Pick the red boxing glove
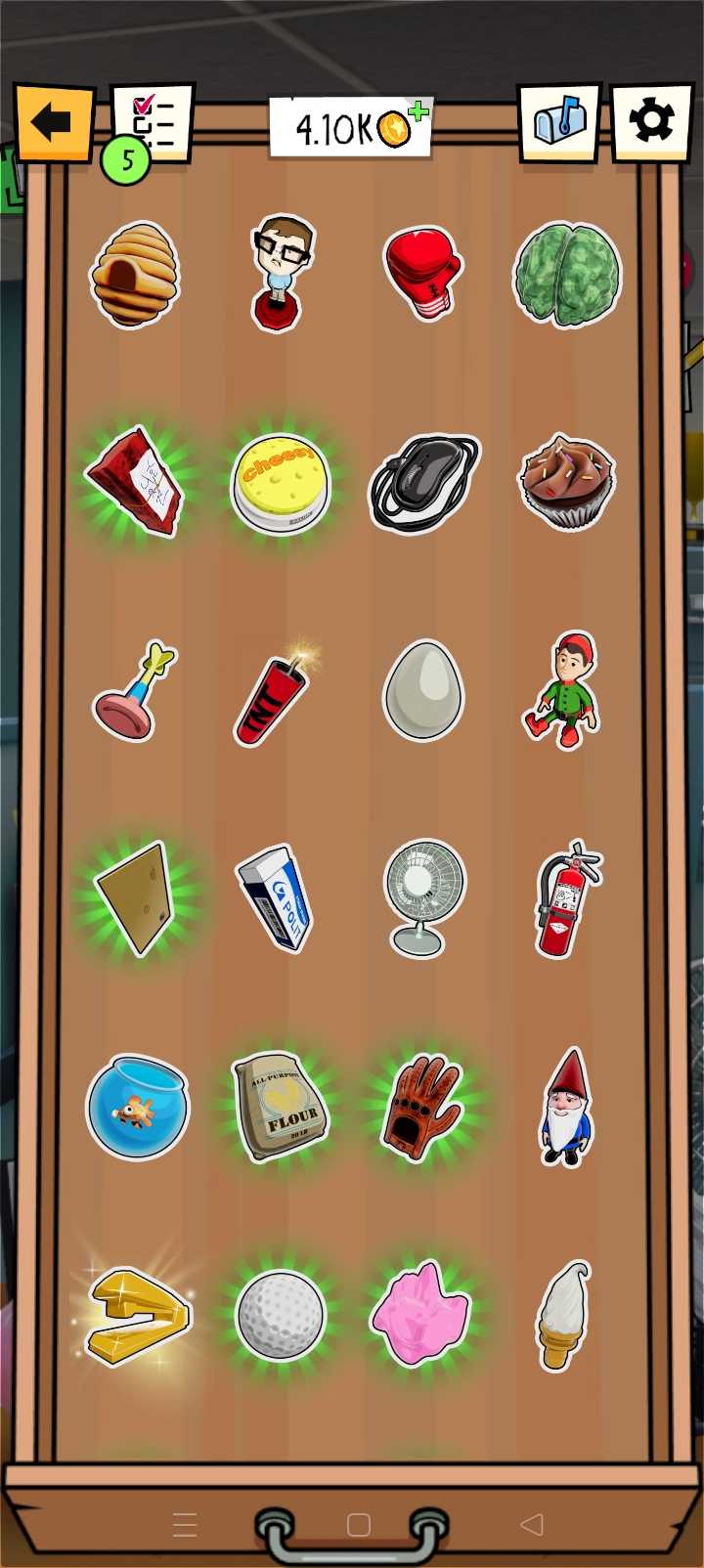The height and width of the screenshot is (1568, 704). click(x=422, y=272)
